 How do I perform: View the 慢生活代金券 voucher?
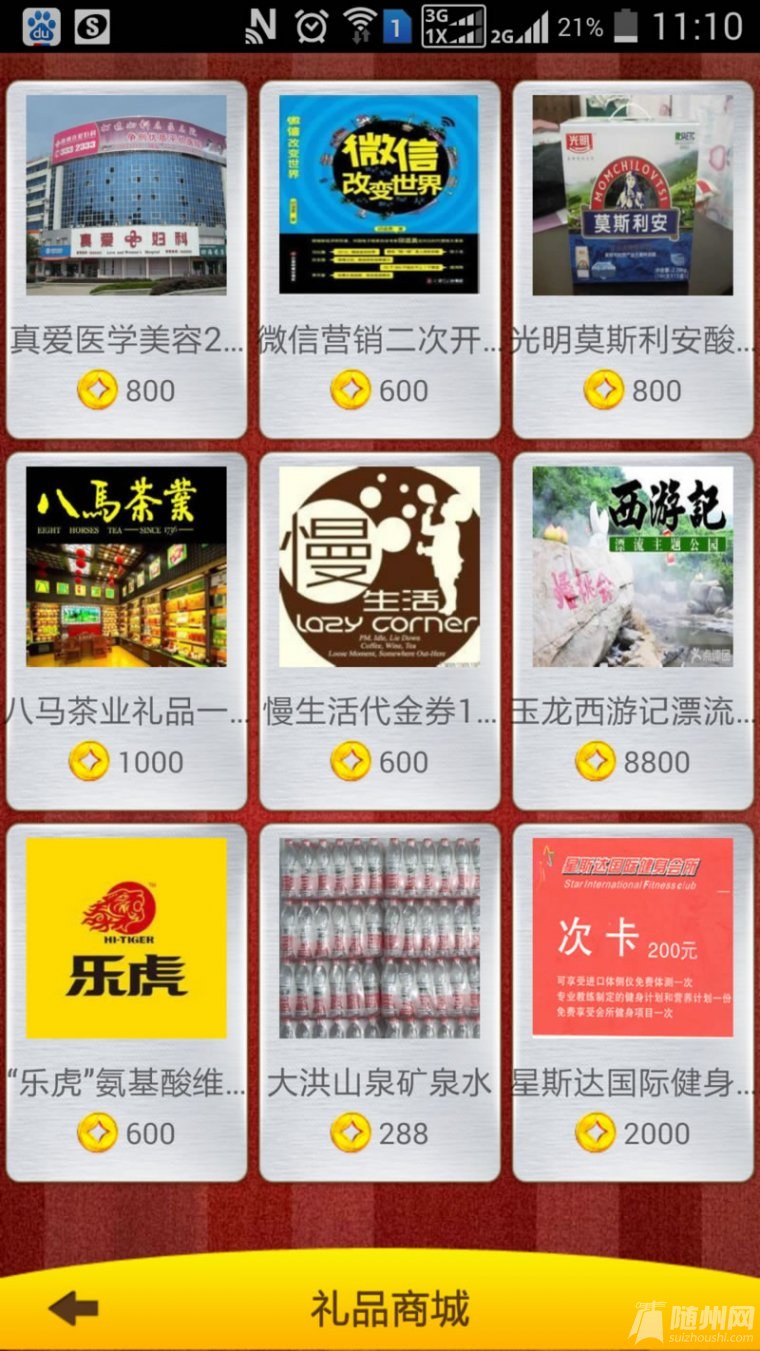380,631
